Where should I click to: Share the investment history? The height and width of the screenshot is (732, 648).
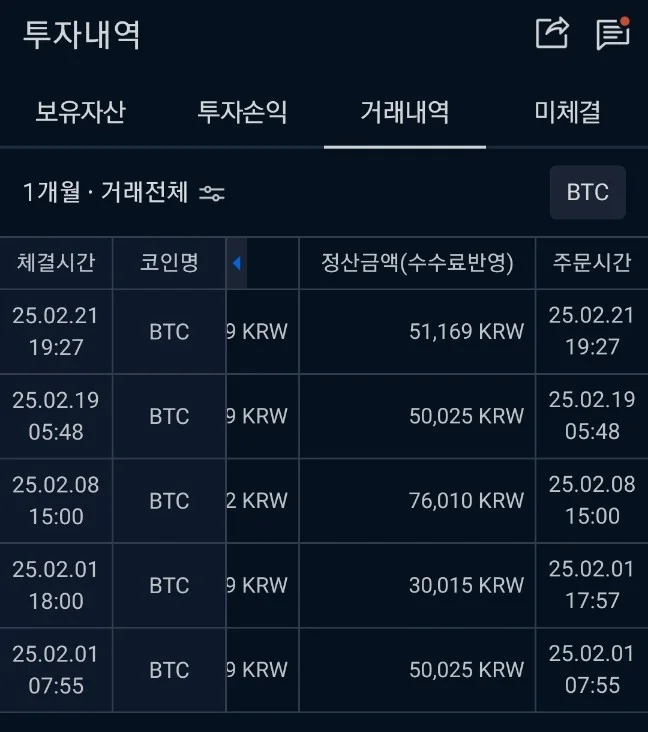[552, 33]
